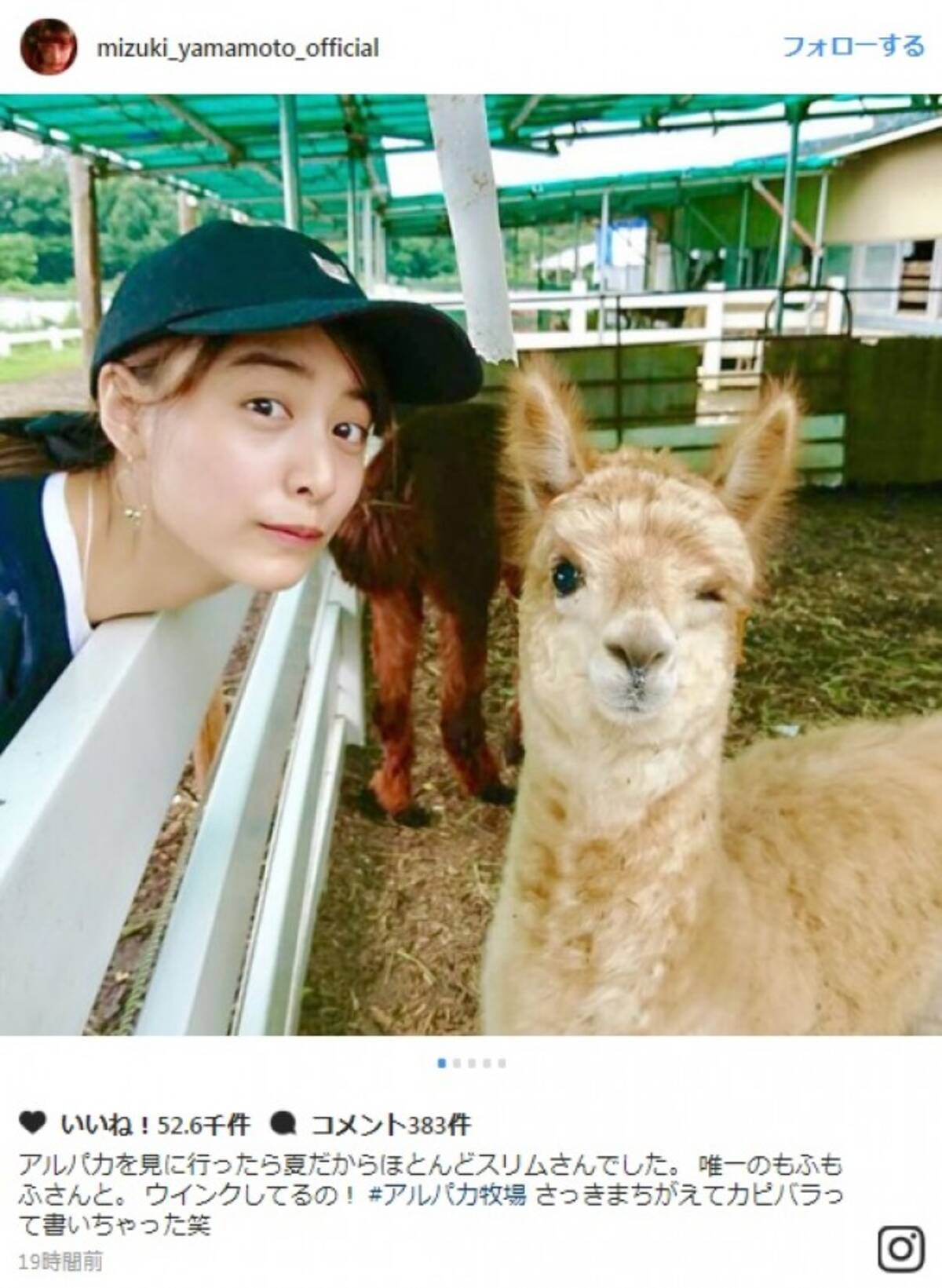Like the post via heart icon

[x=31, y=1125]
